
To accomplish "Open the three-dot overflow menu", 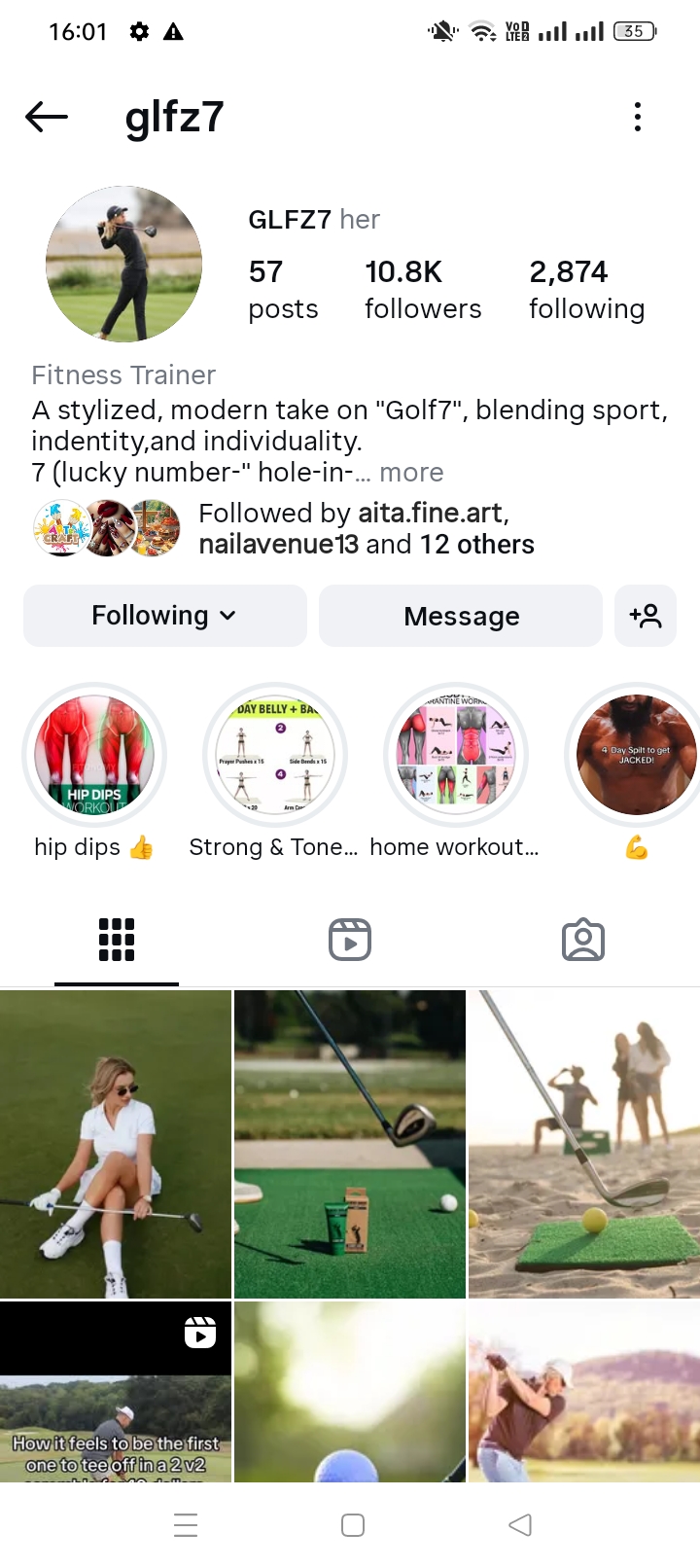I will [637, 117].
